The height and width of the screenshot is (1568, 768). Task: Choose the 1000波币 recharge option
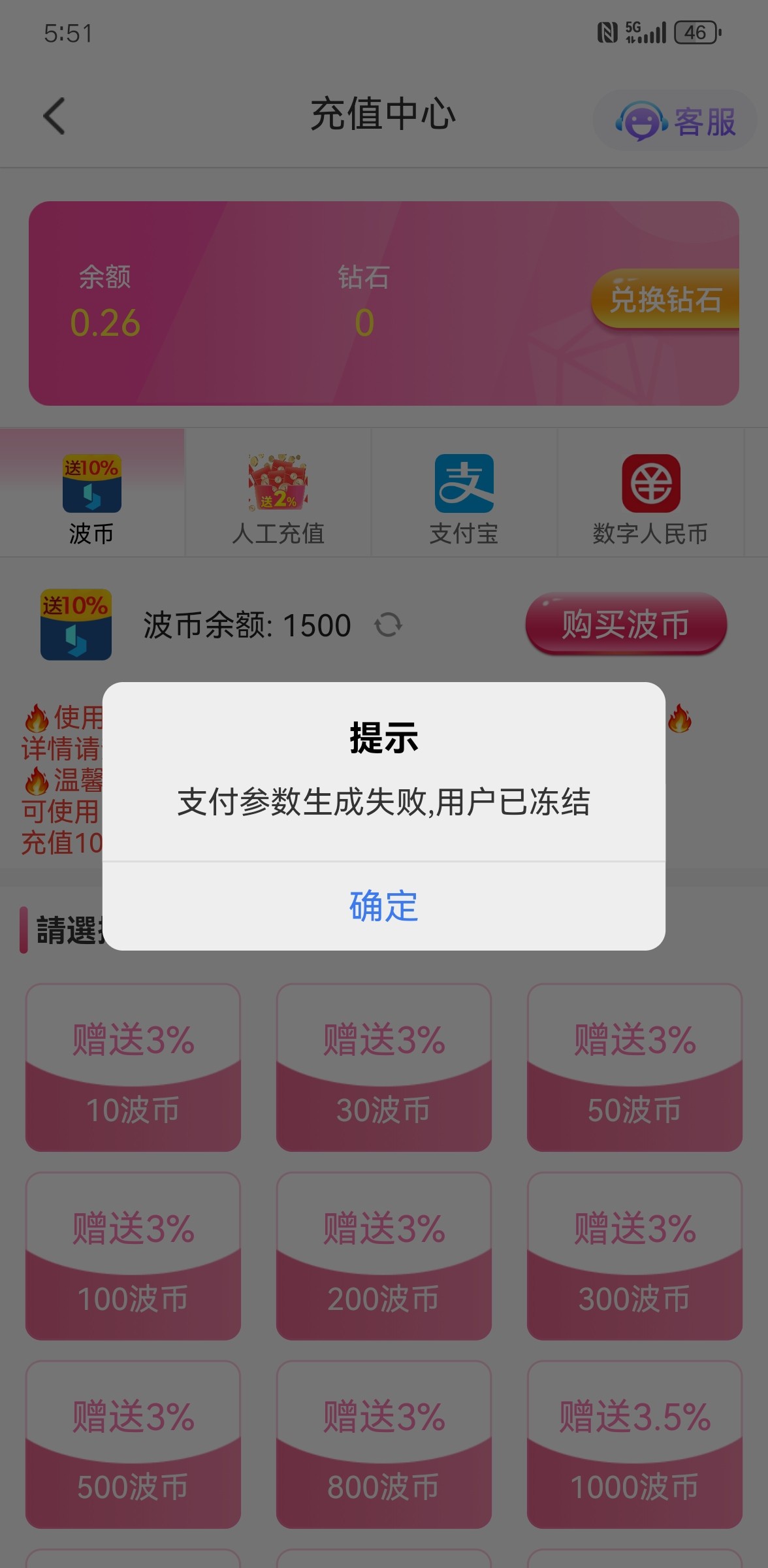tap(634, 1444)
